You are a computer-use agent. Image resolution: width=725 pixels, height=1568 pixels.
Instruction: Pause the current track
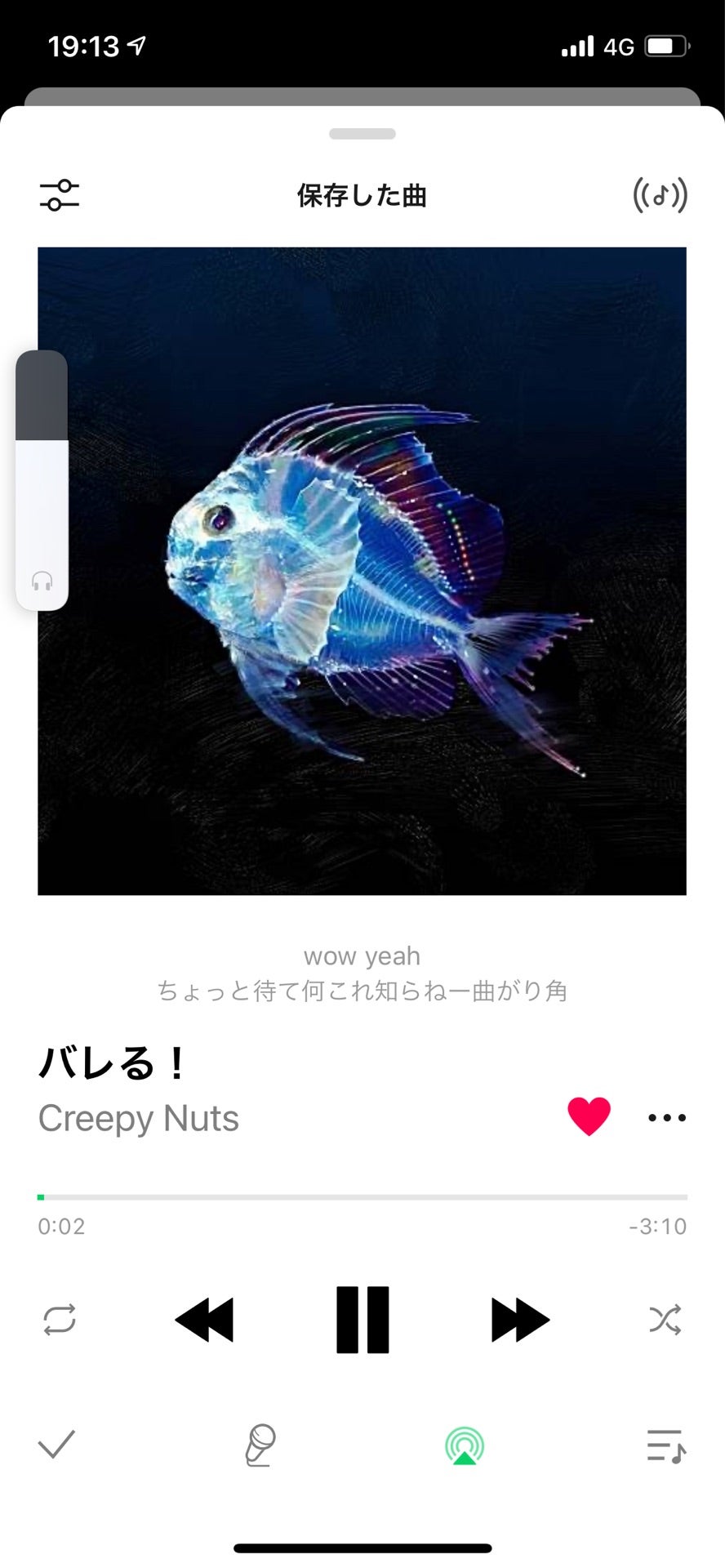362,1317
